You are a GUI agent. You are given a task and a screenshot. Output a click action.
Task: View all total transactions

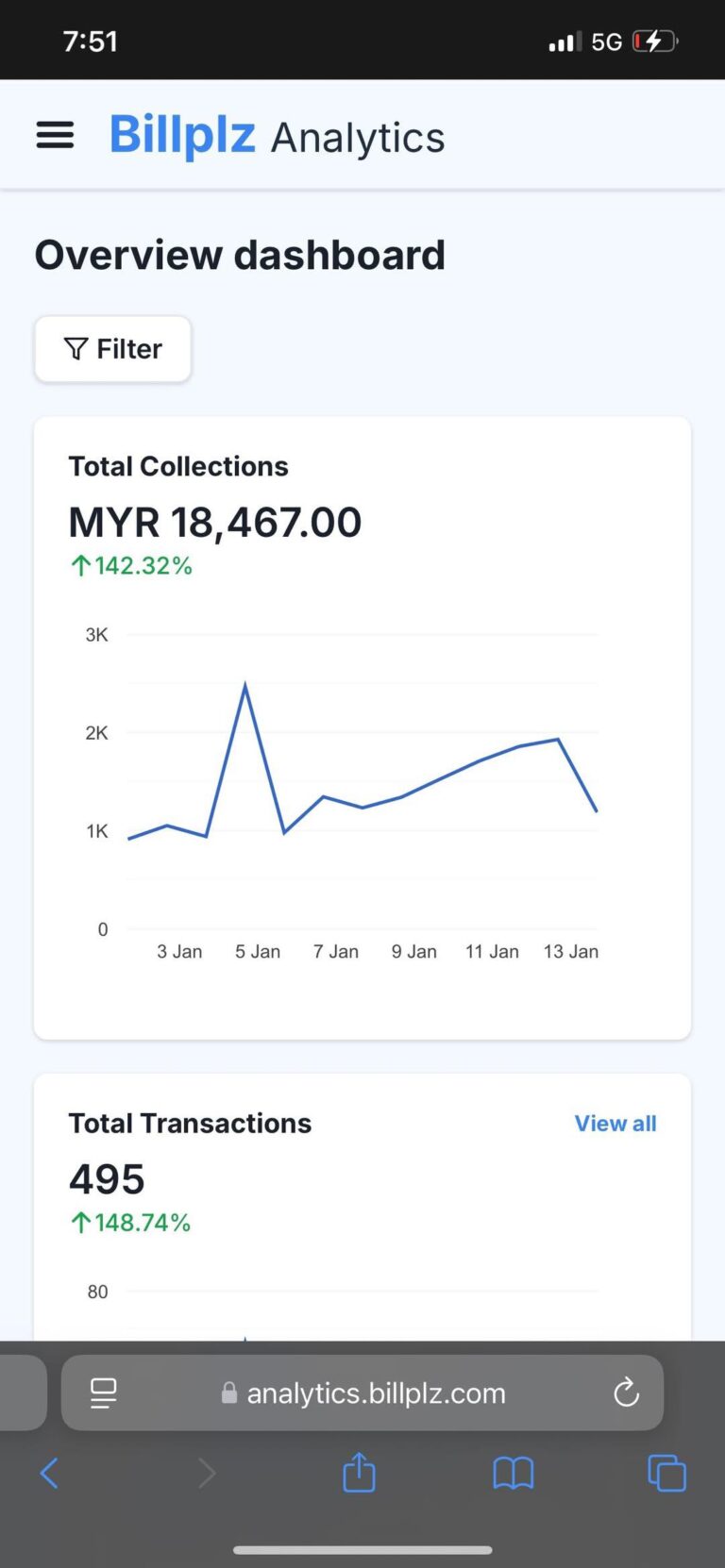coord(615,1124)
